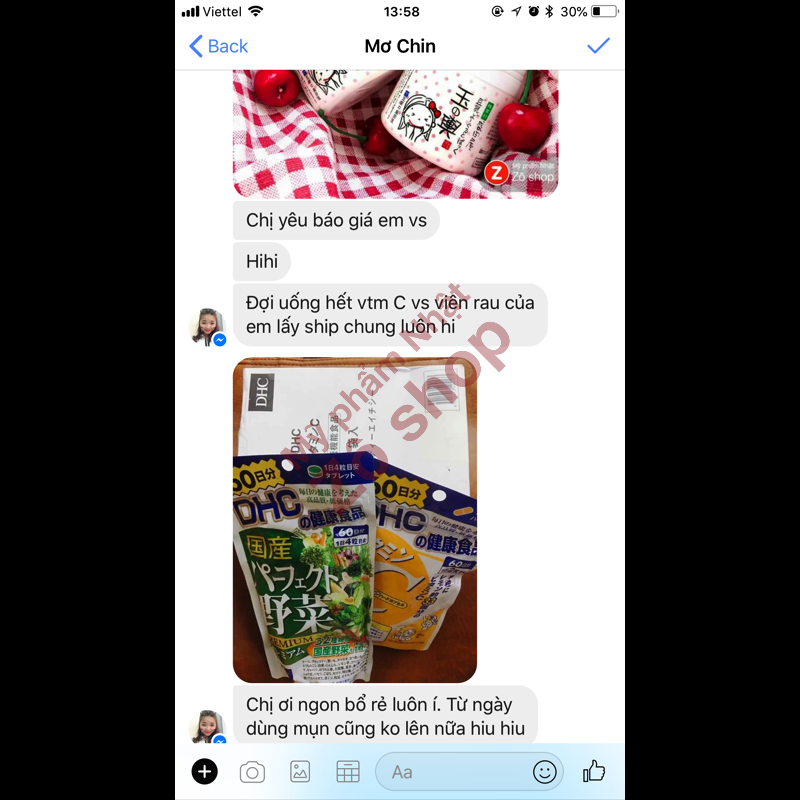800x800 pixels.
Task: Open the emoji picker
Action: click(x=544, y=771)
